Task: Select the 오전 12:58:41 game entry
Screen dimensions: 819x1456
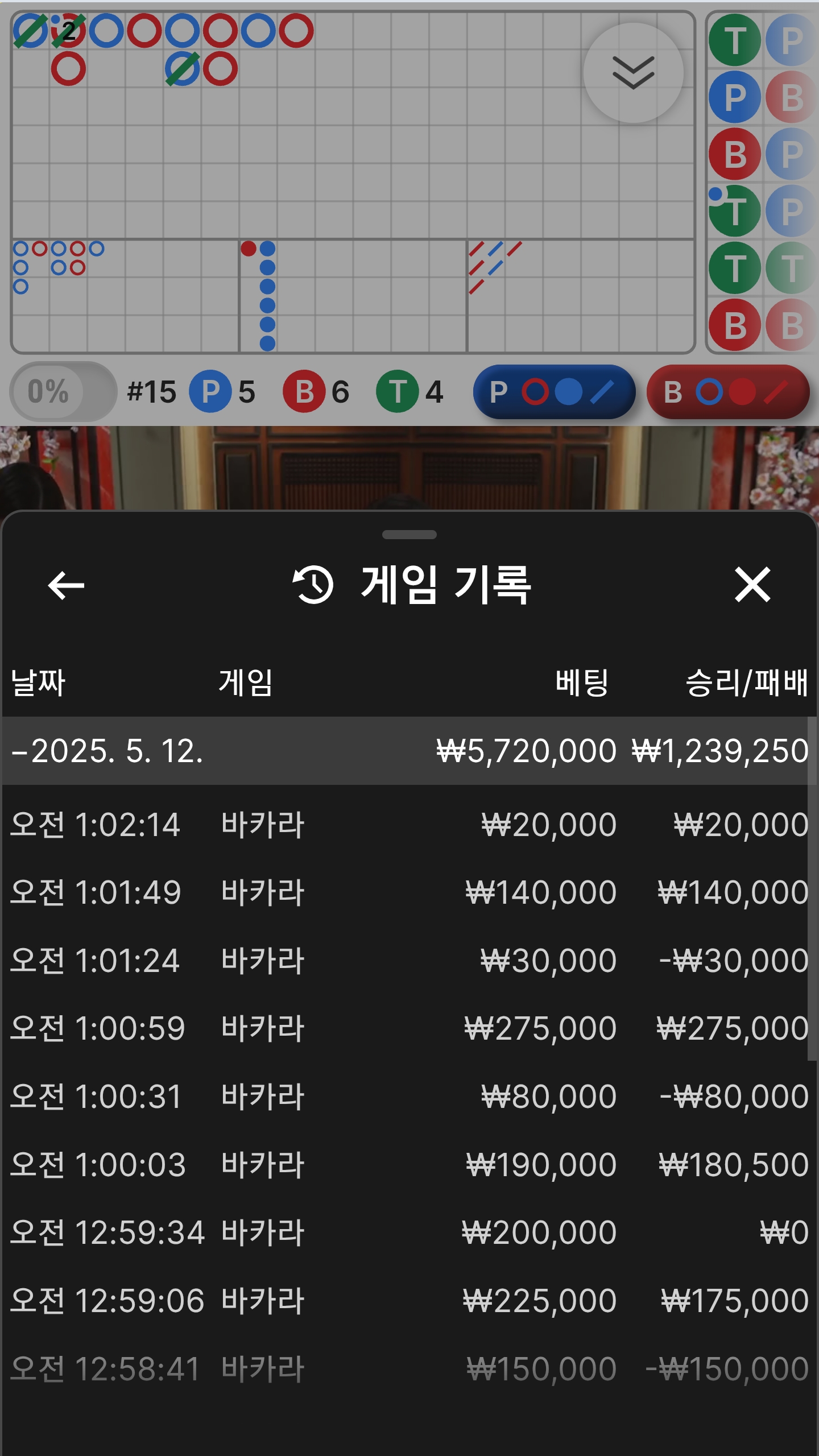Action: coord(409,1368)
